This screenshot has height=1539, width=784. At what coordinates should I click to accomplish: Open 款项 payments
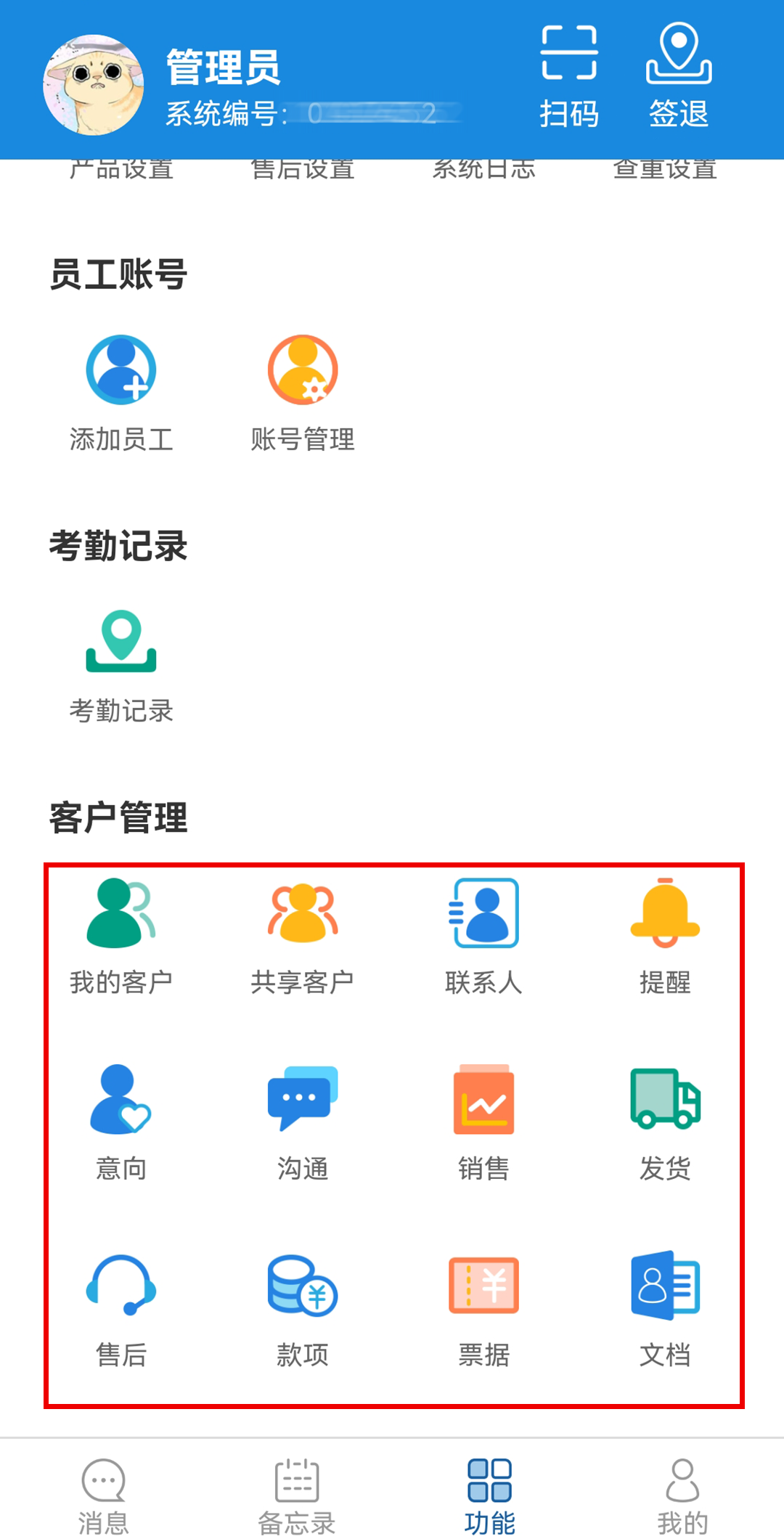pyautogui.click(x=303, y=1308)
